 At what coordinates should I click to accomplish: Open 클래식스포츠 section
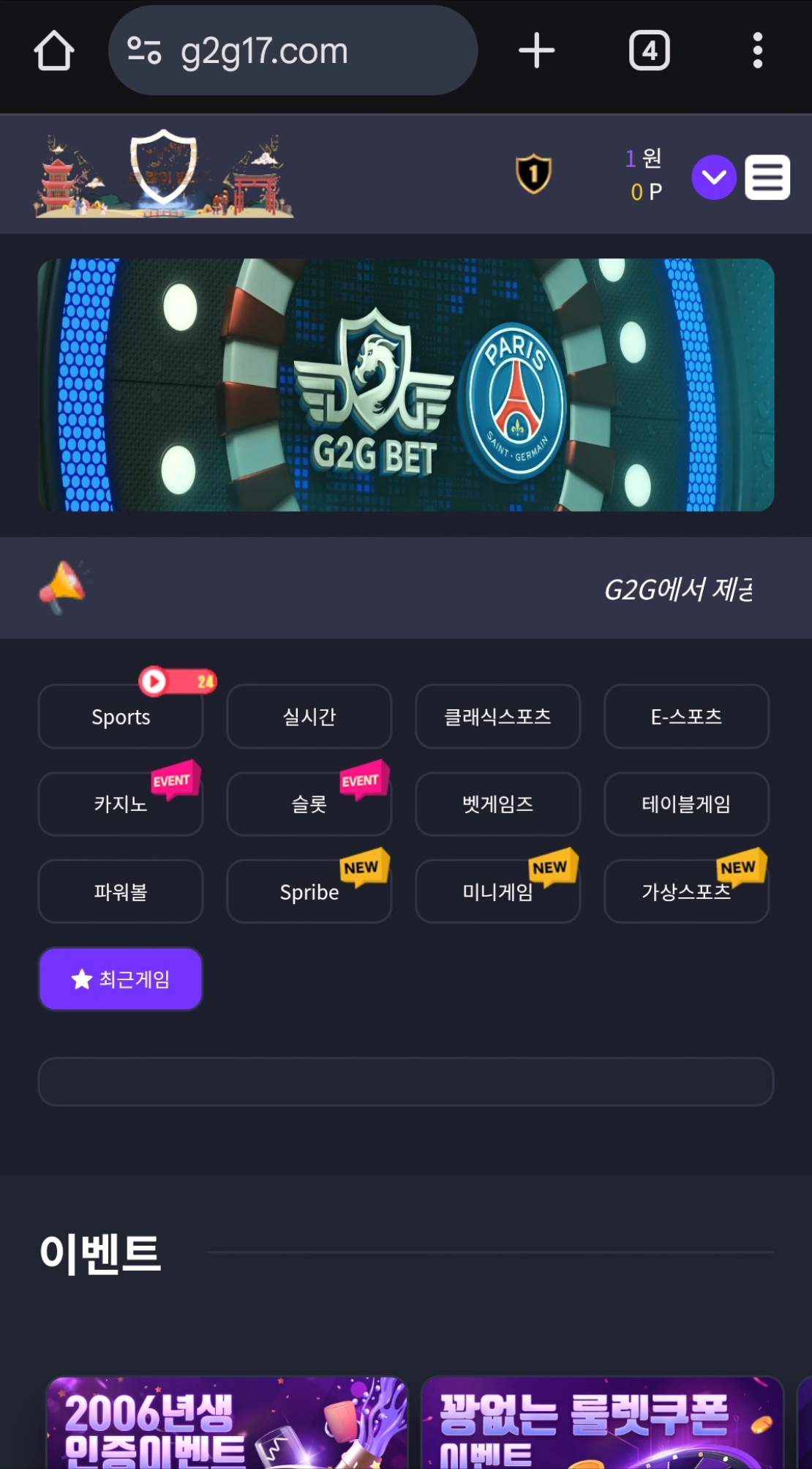(497, 717)
